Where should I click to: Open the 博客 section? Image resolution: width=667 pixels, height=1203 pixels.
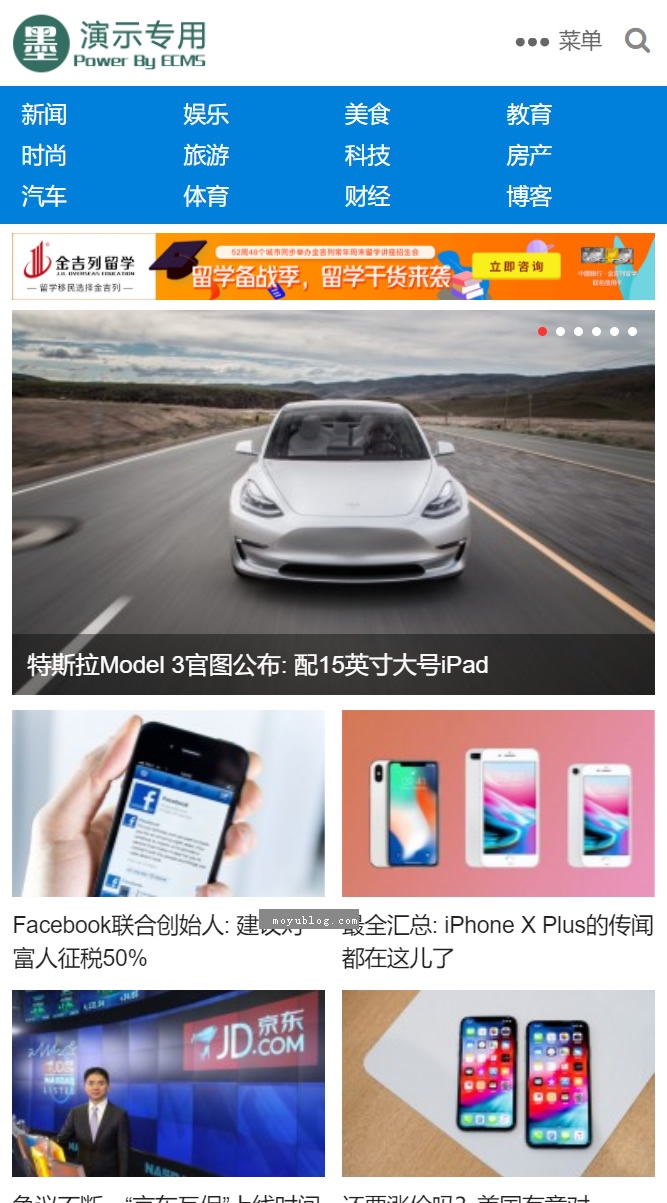(x=529, y=197)
